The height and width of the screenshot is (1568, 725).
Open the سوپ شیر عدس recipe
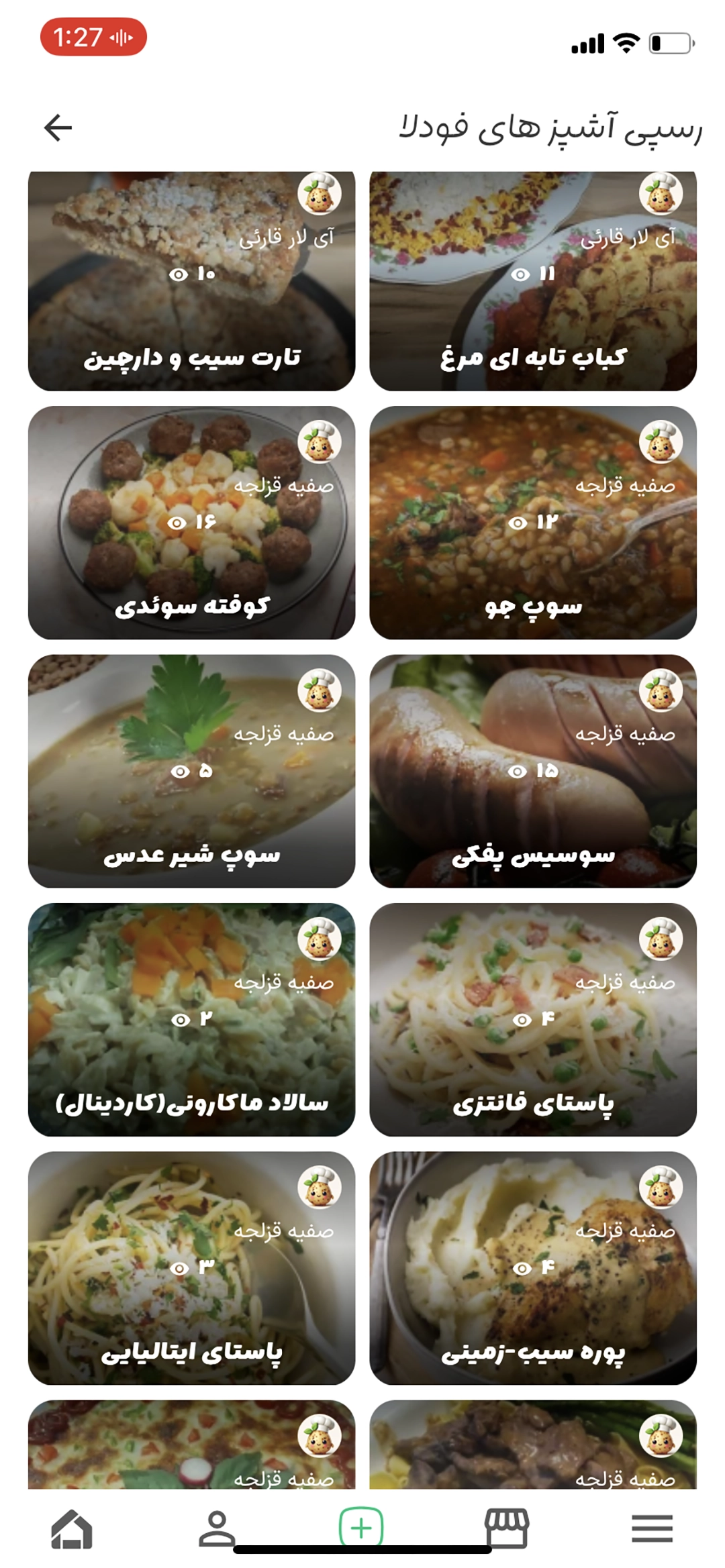tap(191, 771)
